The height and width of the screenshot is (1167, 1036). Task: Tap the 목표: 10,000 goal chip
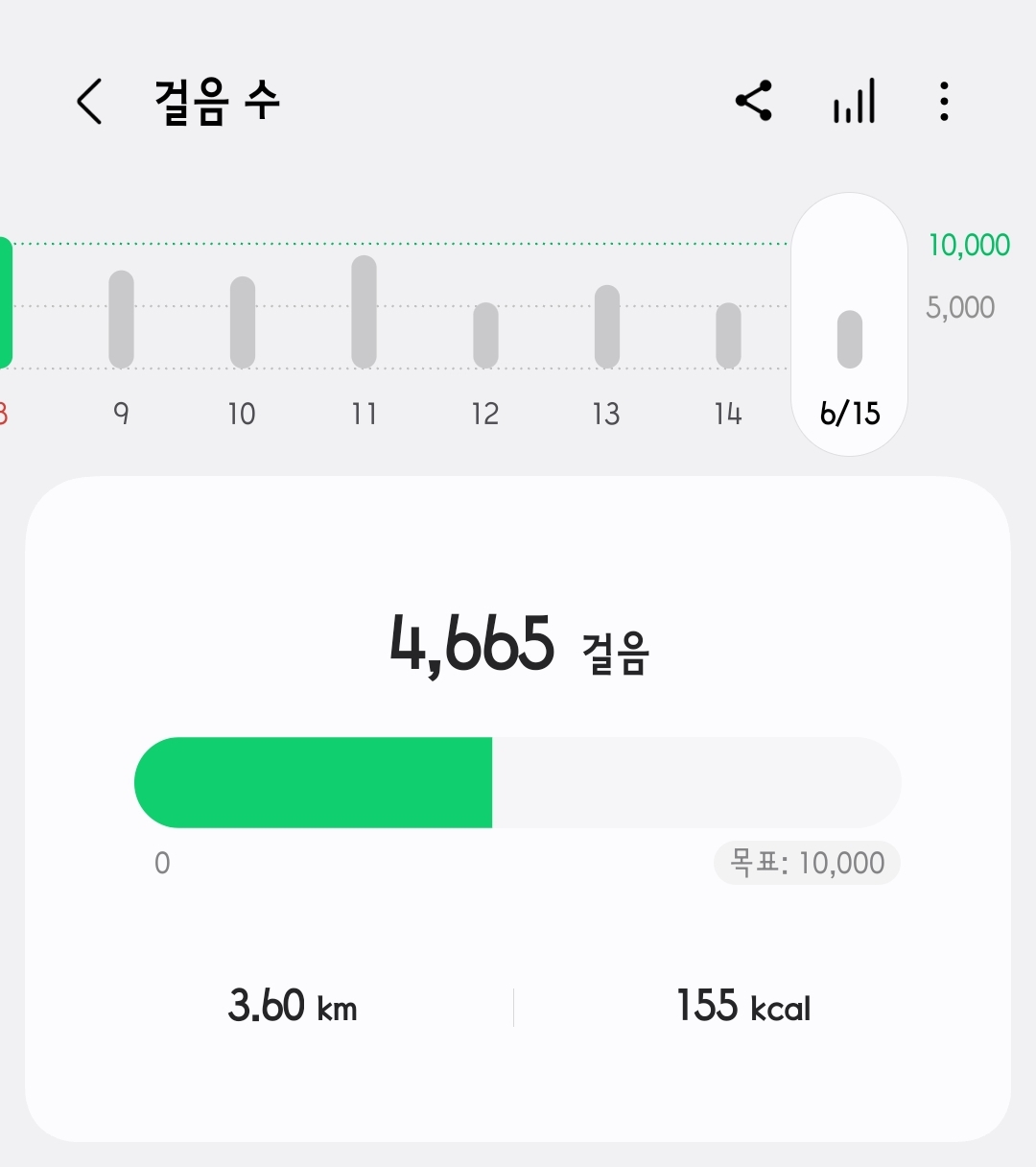pos(807,863)
